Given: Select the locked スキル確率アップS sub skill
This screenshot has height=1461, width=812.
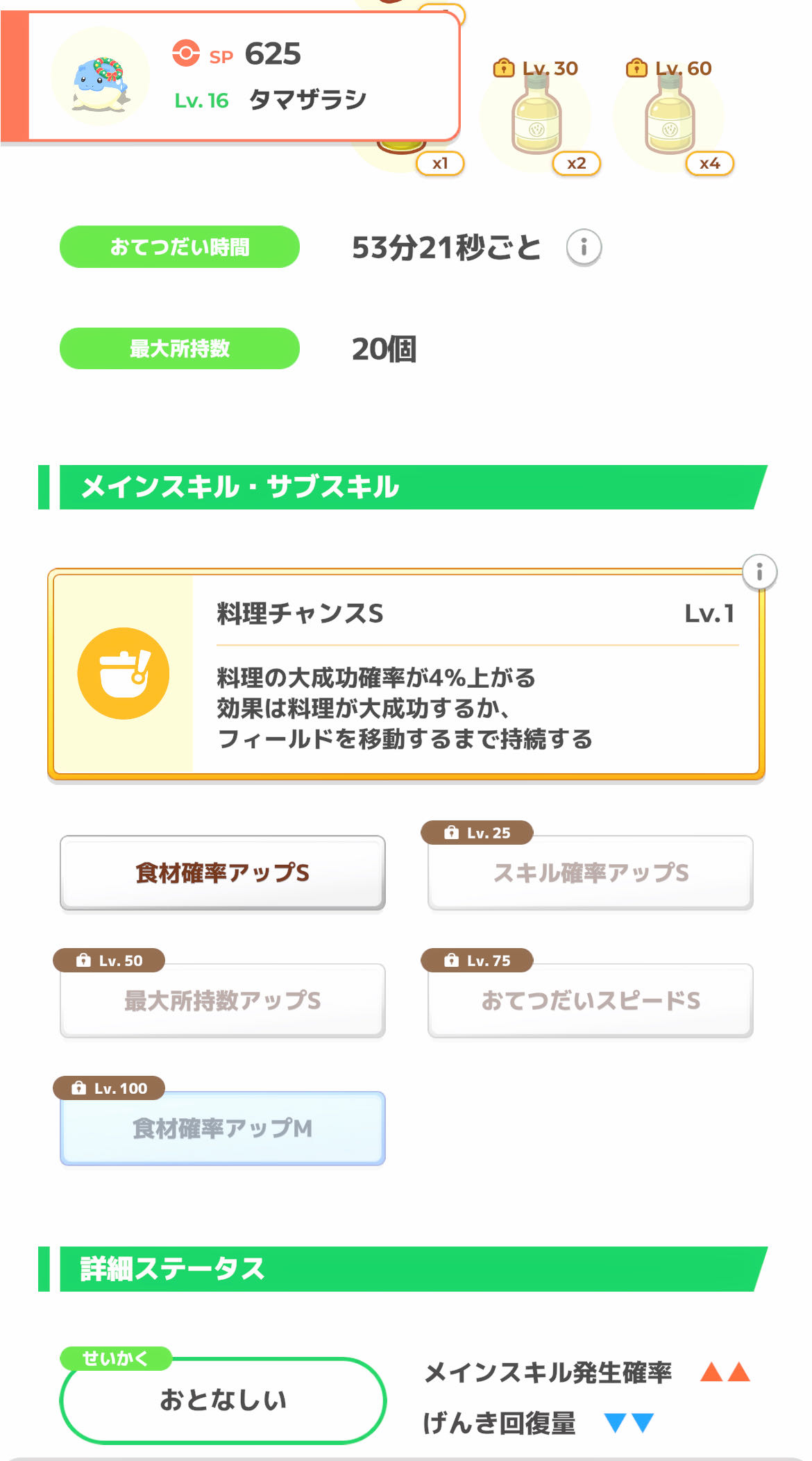Looking at the screenshot, I should (x=591, y=873).
